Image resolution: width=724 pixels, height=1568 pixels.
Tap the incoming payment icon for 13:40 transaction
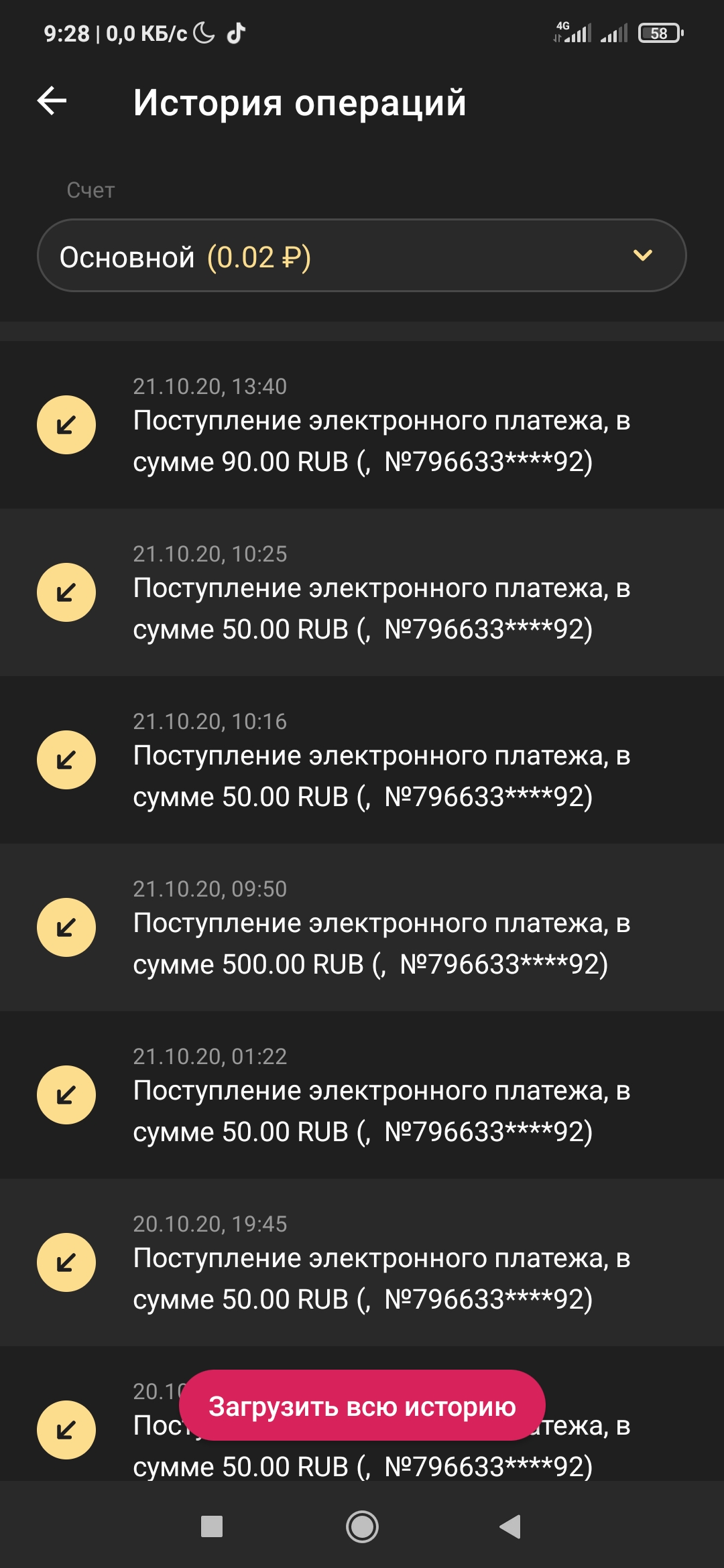(65, 423)
